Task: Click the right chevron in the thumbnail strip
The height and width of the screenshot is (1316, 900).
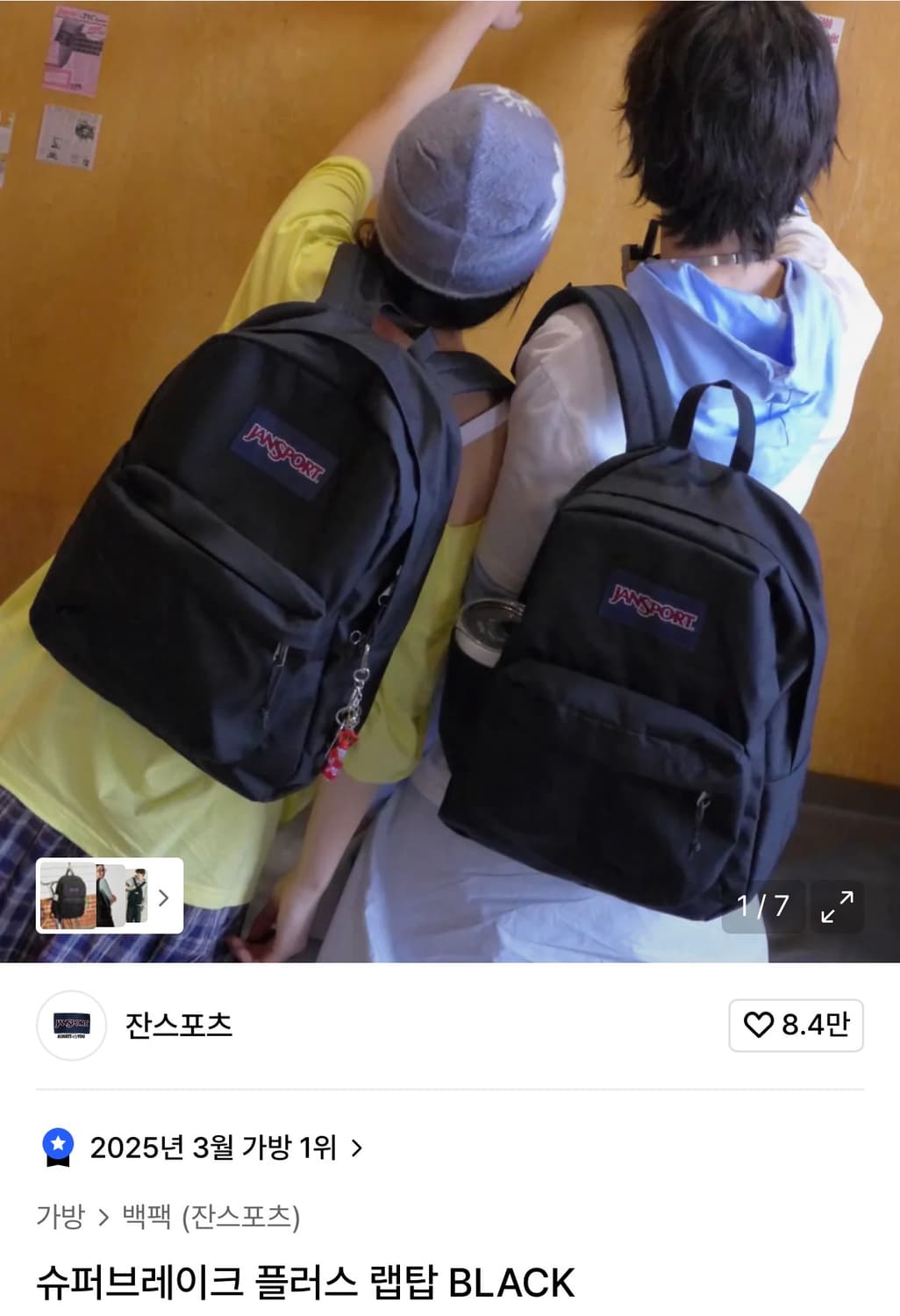Action: click(165, 897)
